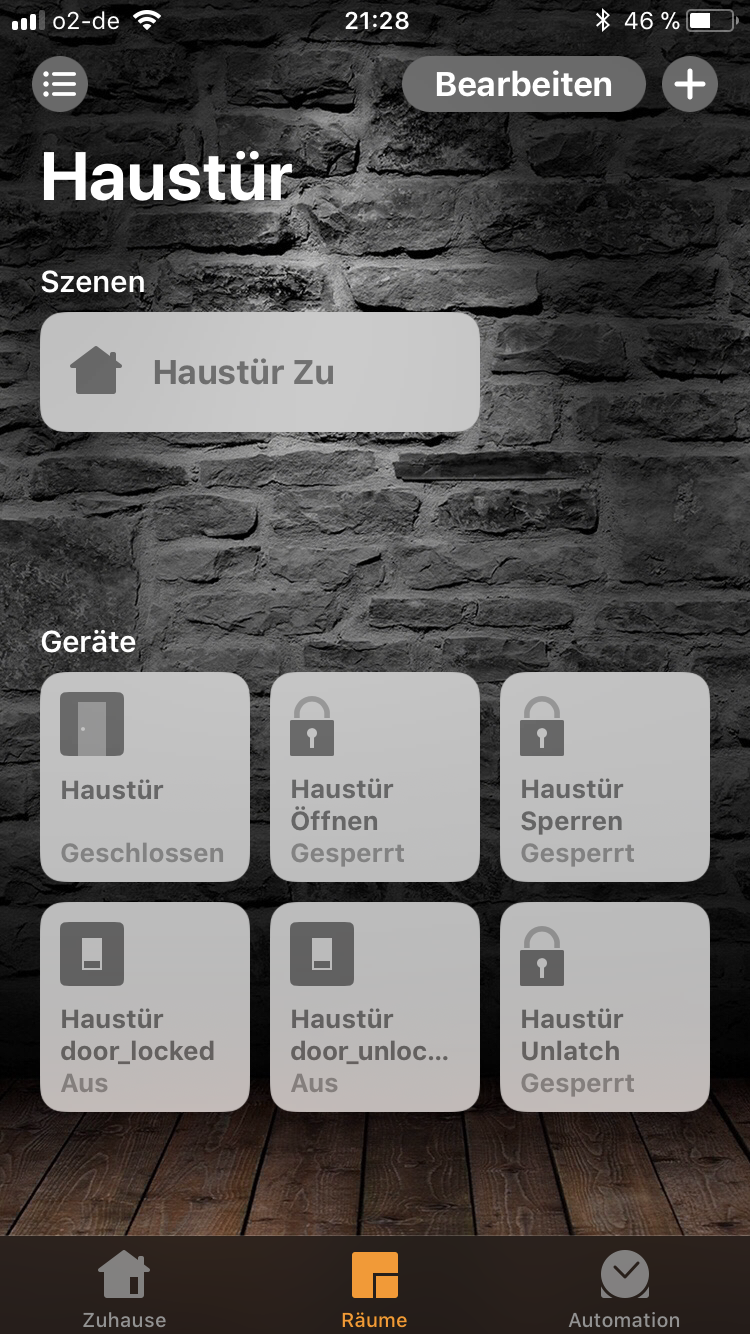Toggle the Haustür Sperren lock
Screen dimensions: 750x1334
[605, 777]
